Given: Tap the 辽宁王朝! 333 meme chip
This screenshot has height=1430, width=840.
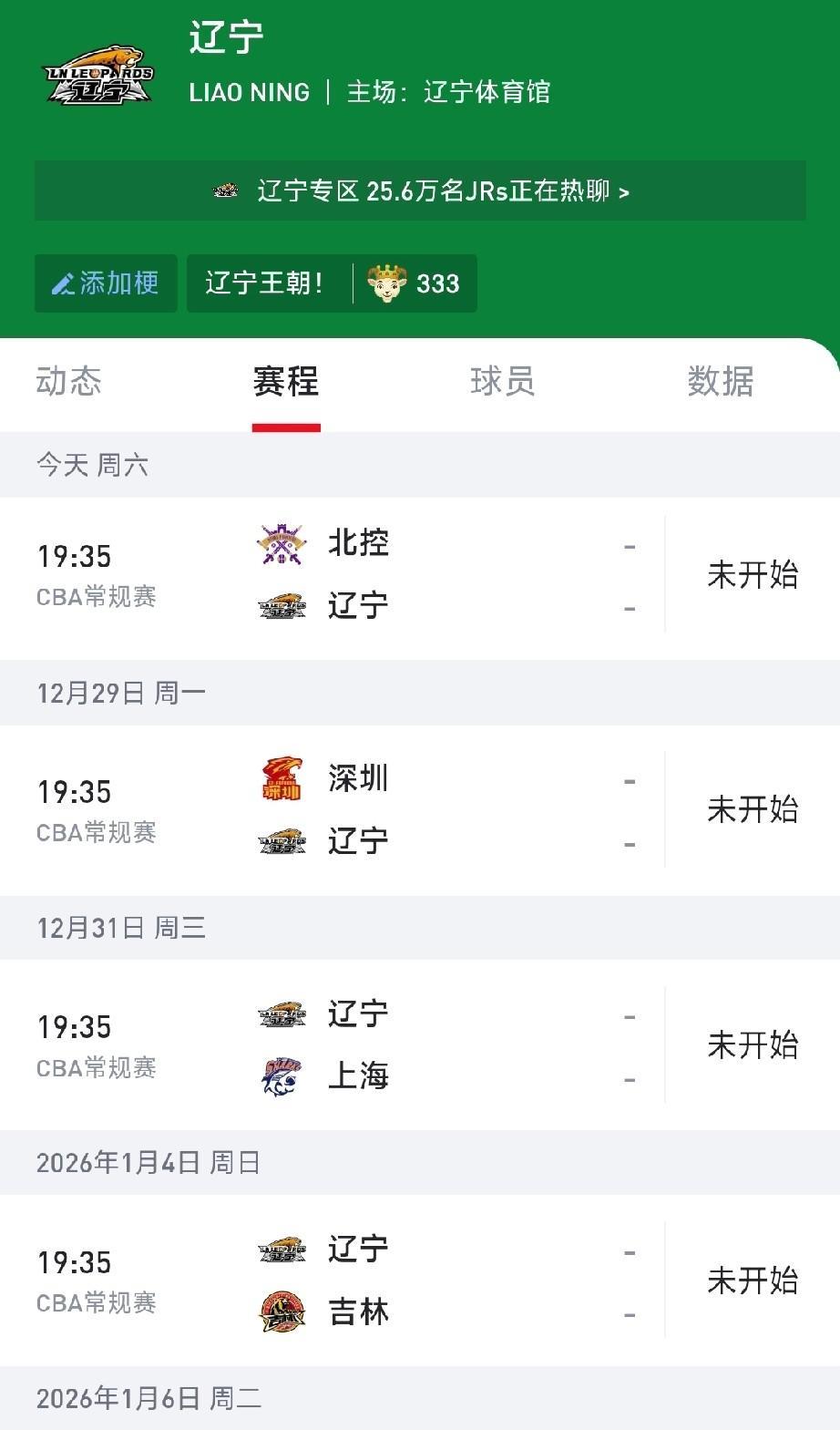Looking at the screenshot, I should (x=332, y=283).
